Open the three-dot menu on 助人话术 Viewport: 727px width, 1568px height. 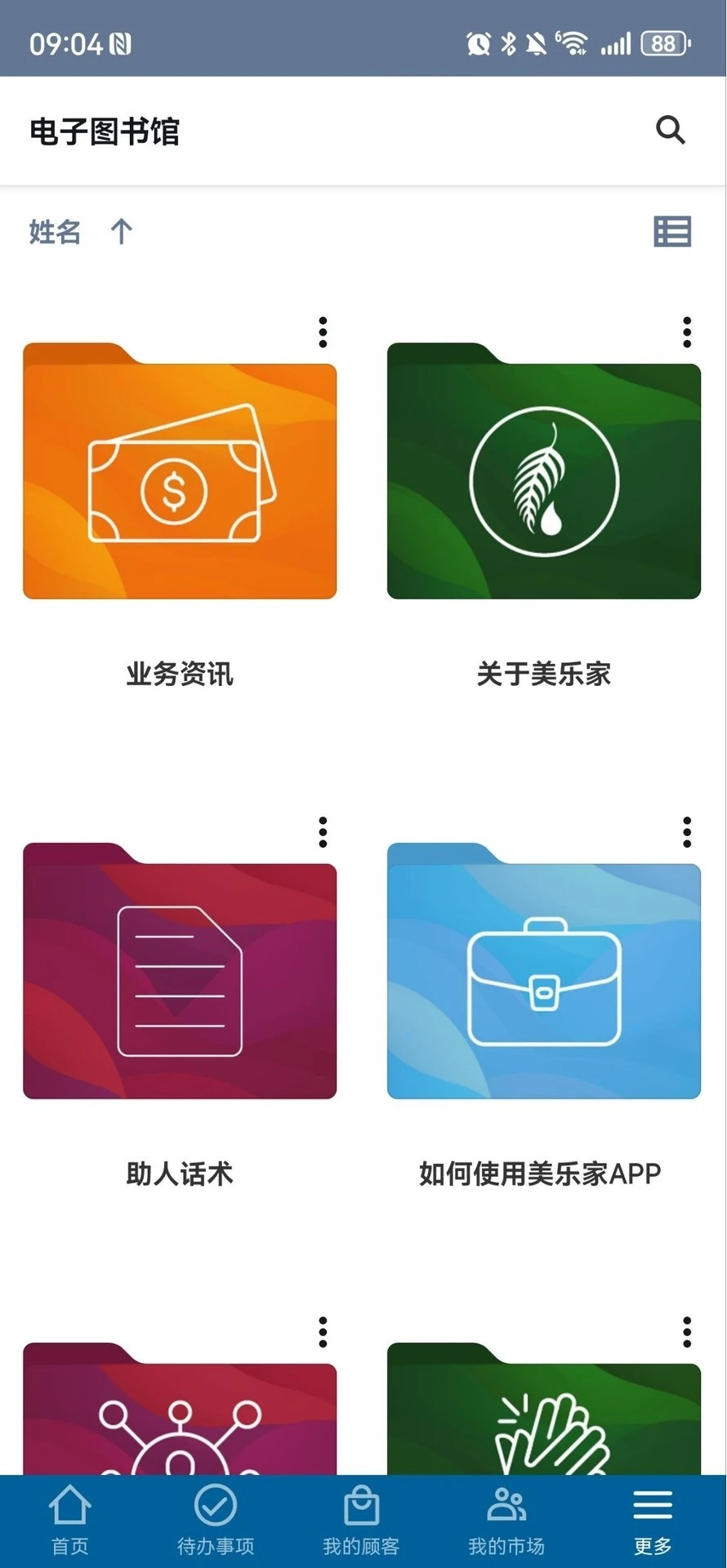(x=323, y=831)
